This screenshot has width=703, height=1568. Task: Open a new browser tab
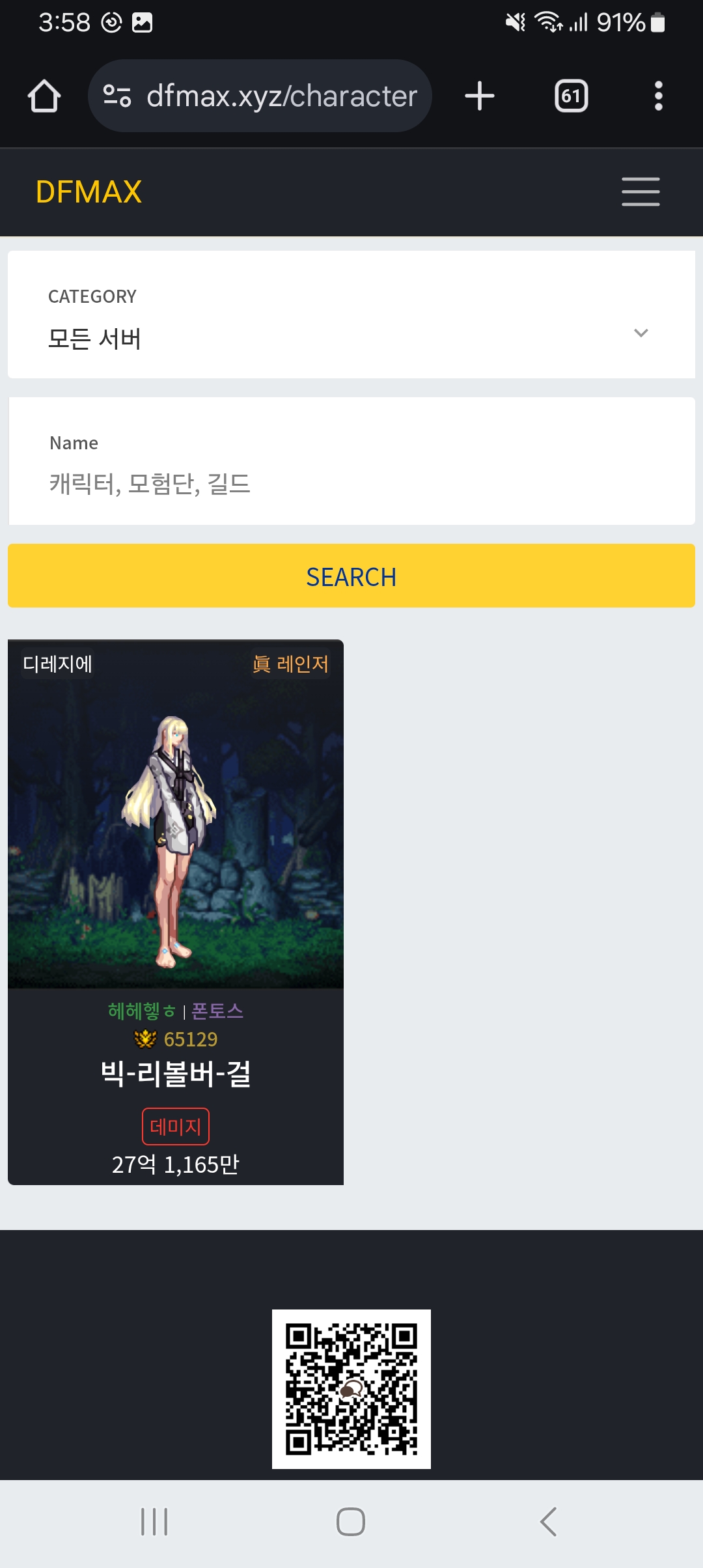click(480, 96)
